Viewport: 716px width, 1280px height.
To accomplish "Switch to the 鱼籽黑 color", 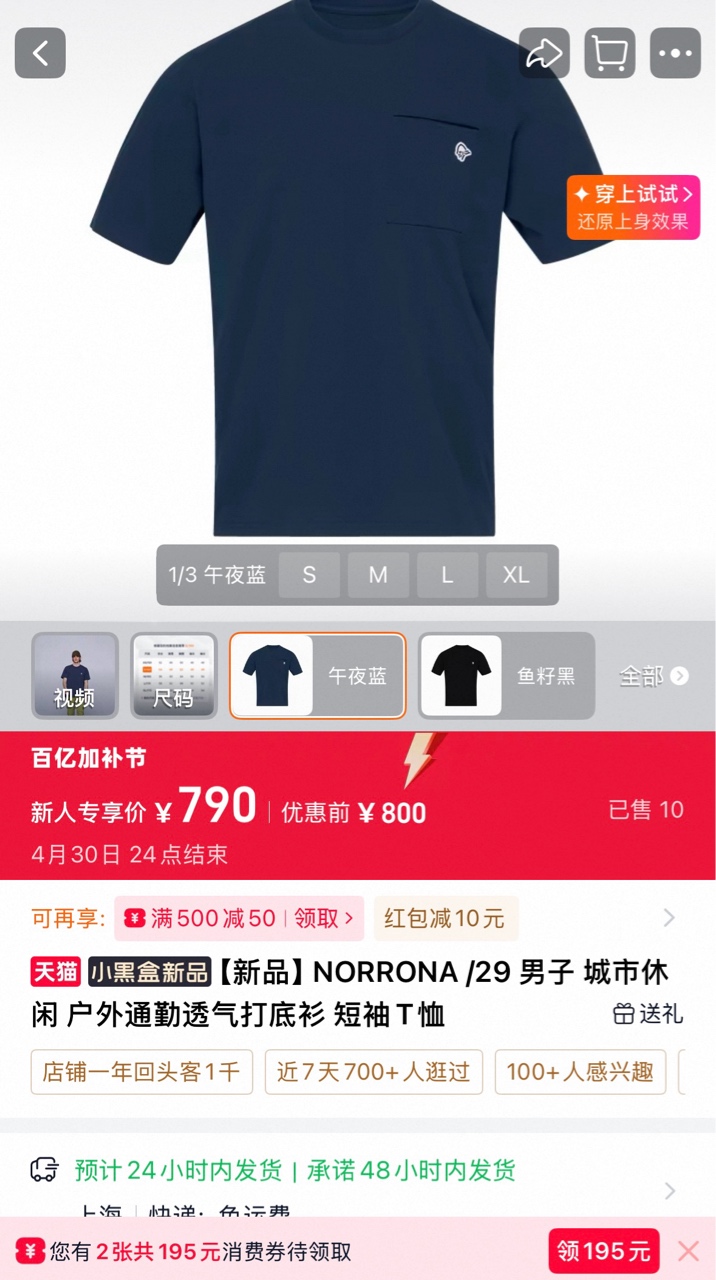I will pyautogui.click(x=506, y=676).
